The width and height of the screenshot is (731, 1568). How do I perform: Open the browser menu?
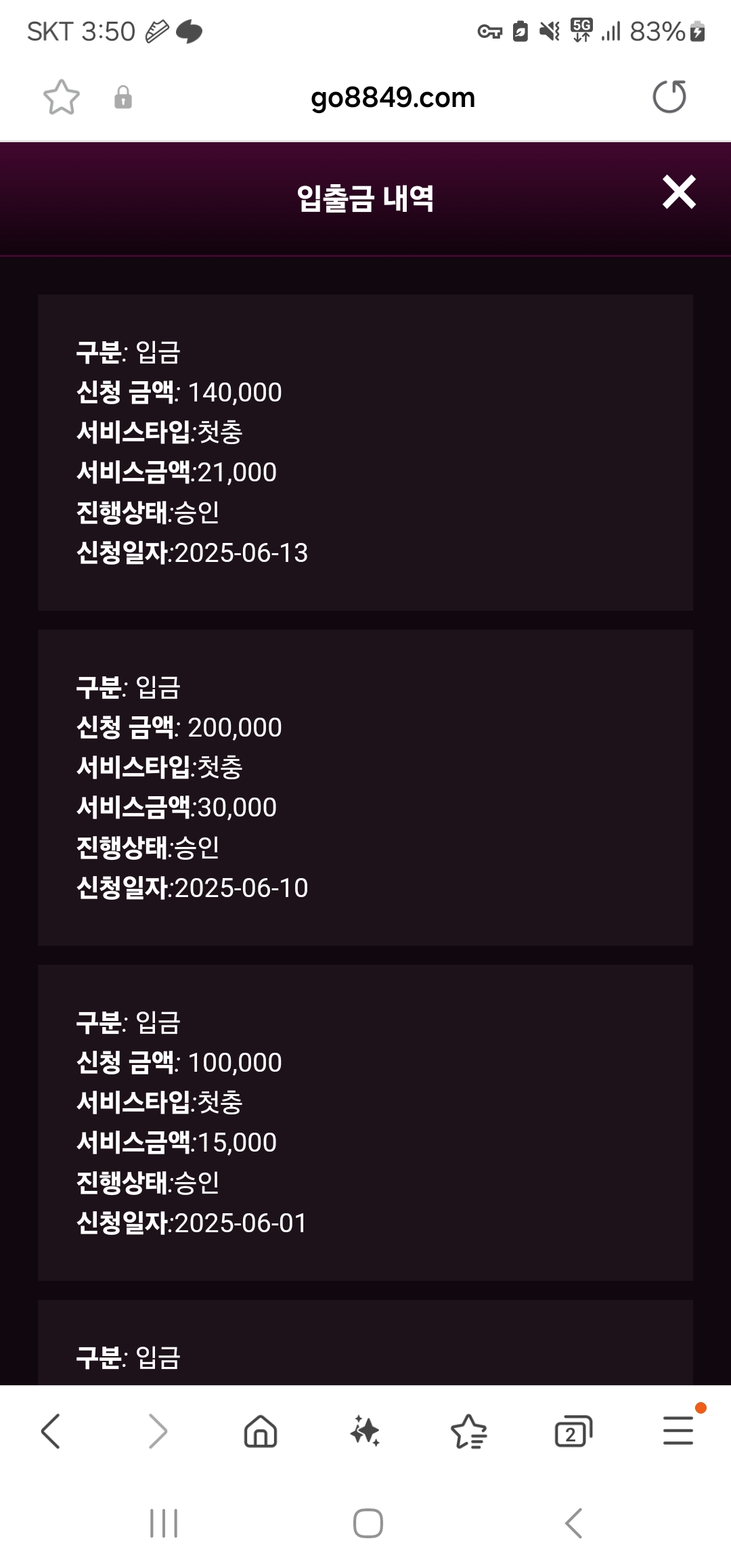tap(678, 1430)
